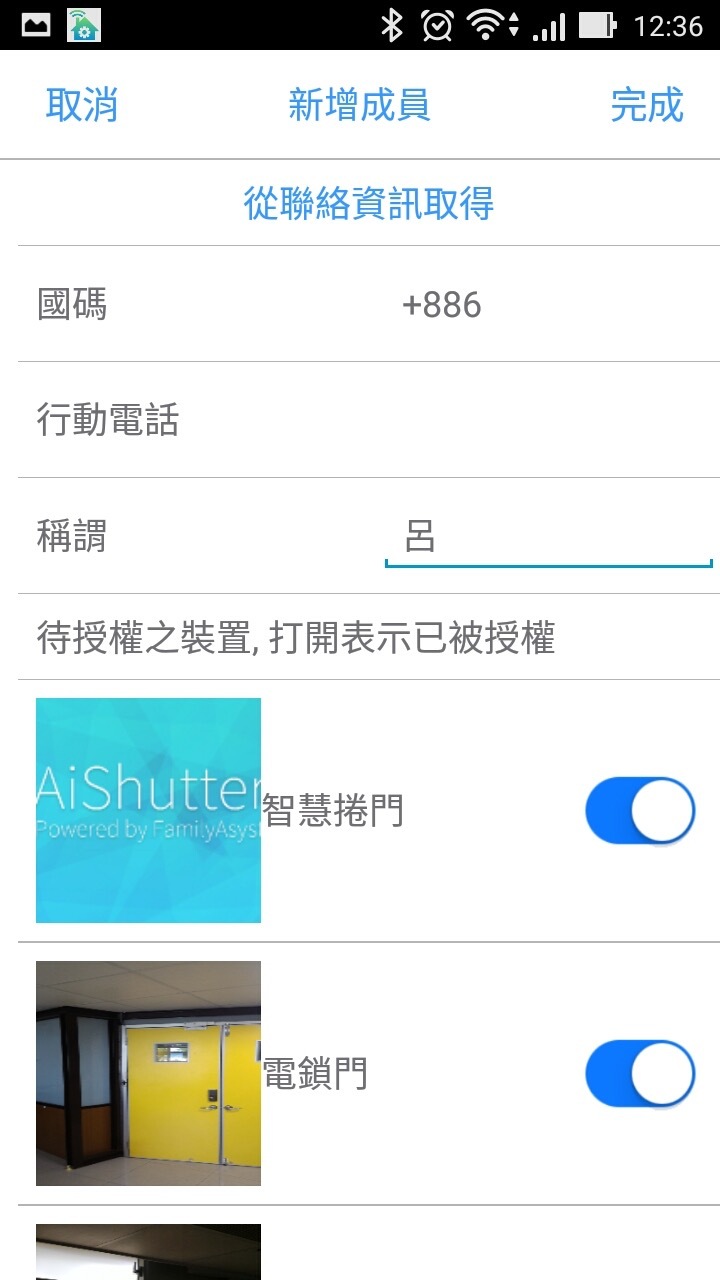Viewport: 720px width, 1280px height.
Task: Disable the 電鎖門 authorization switch
Action: point(640,1074)
